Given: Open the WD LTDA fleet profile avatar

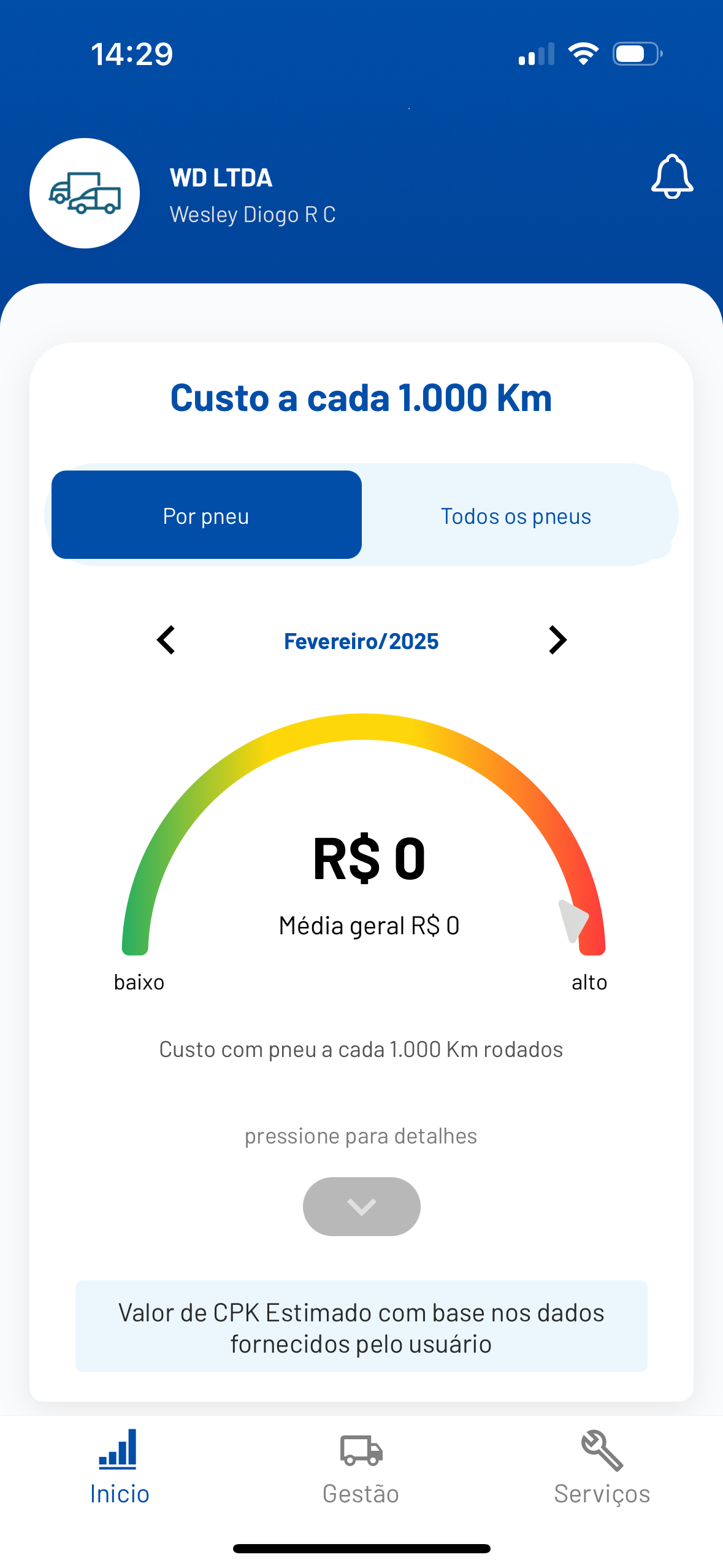Looking at the screenshot, I should tap(85, 193).
